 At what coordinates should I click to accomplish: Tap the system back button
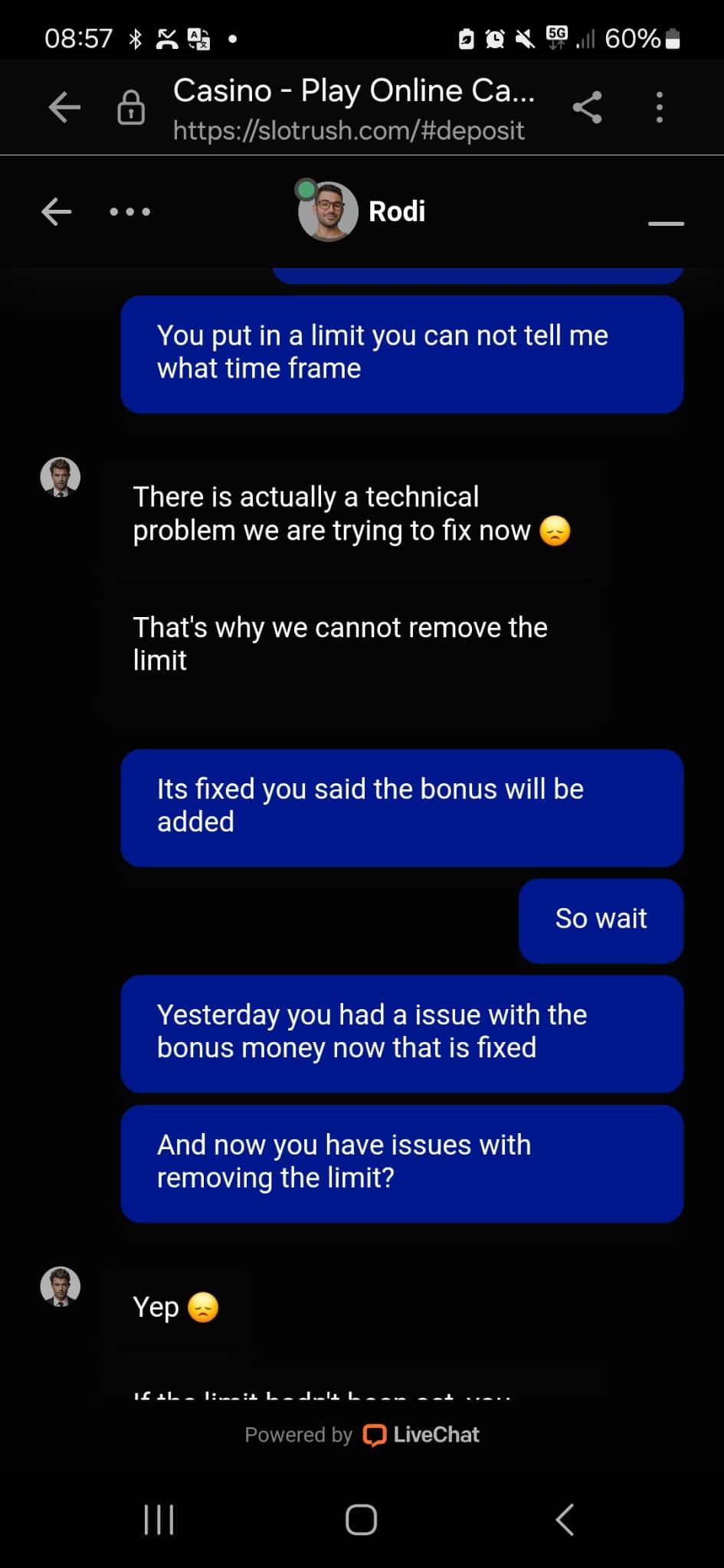tap(565, 1519)
